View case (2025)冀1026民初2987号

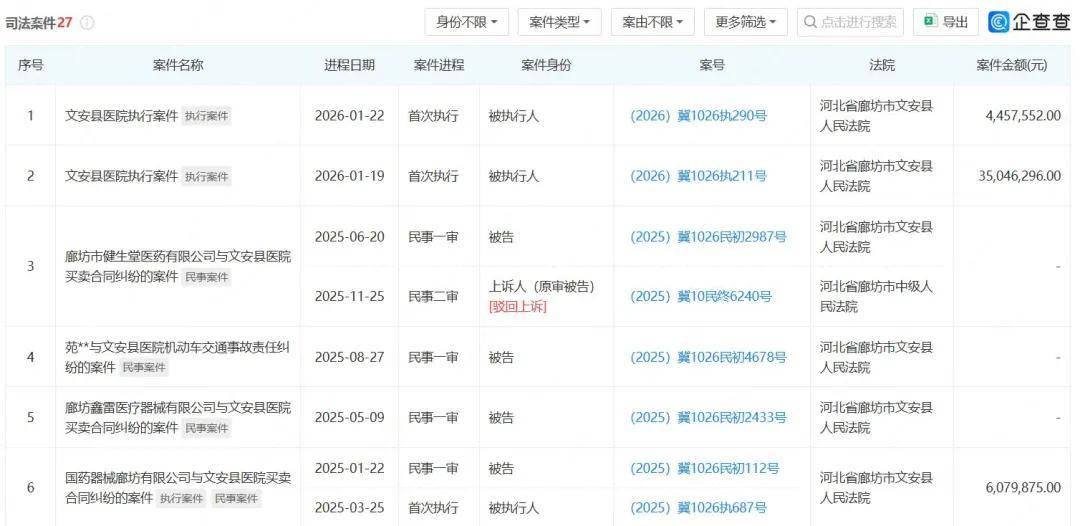tap(708, 237)
